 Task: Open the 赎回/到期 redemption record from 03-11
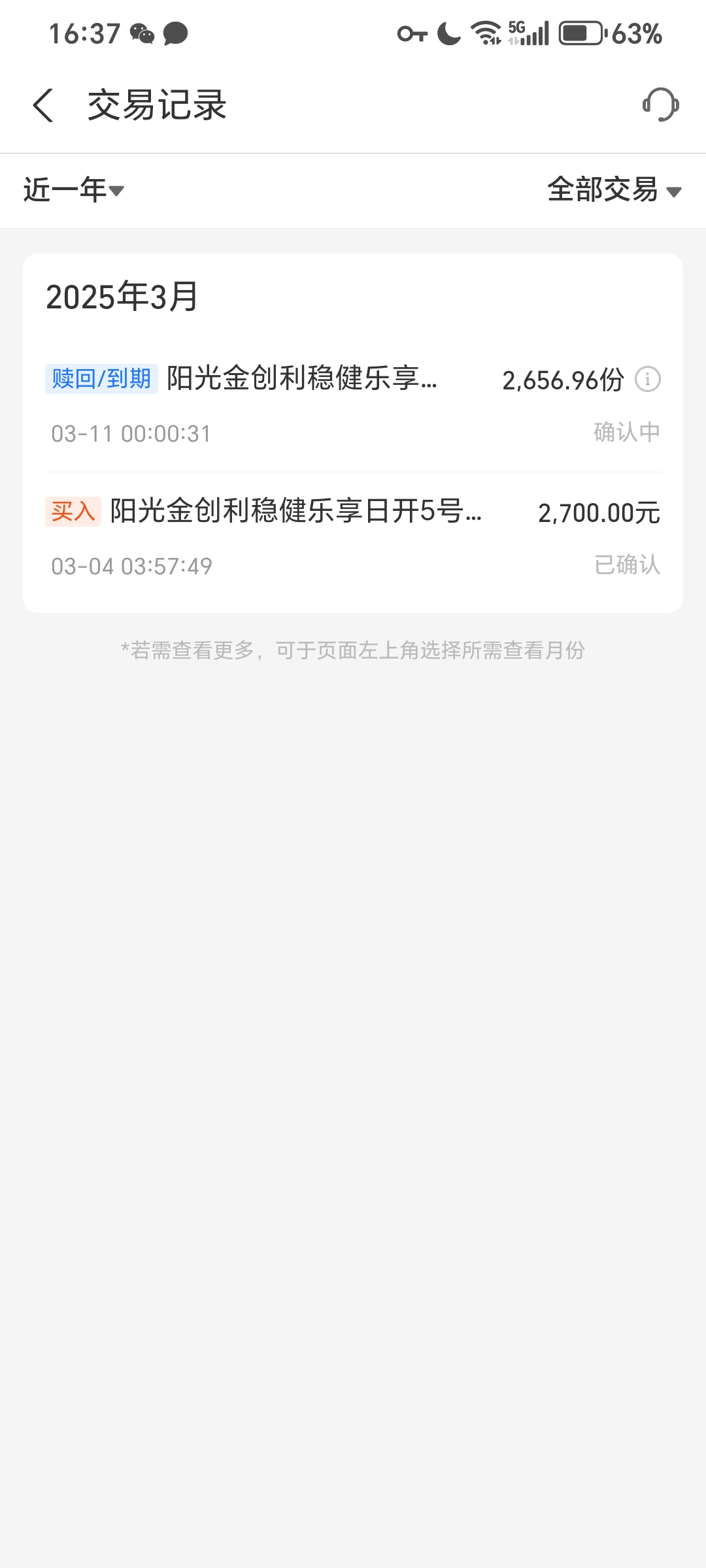[301, 404]
